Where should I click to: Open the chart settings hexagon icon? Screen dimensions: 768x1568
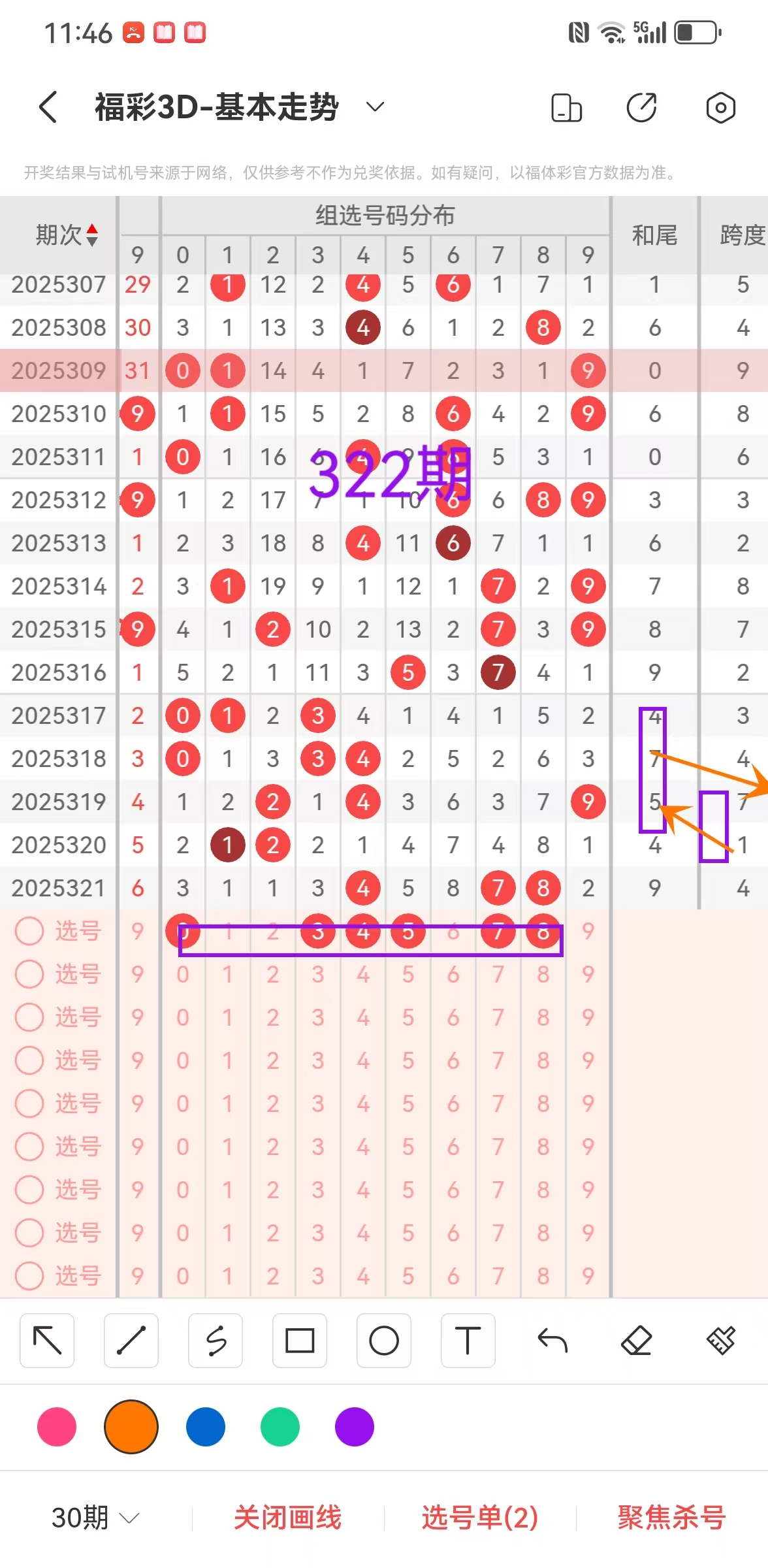point(720,108)
